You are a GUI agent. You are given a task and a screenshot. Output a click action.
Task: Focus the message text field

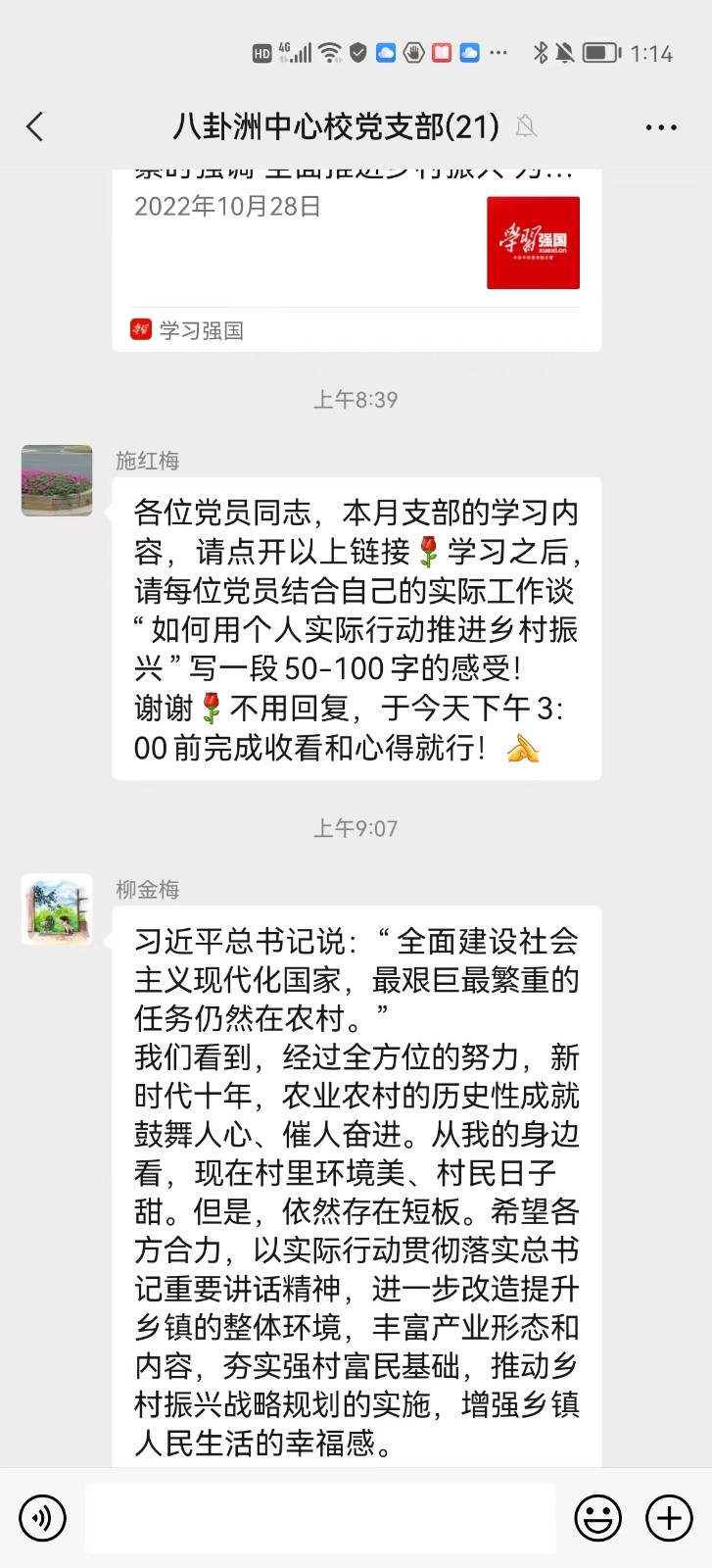(x=319, y=1518)
